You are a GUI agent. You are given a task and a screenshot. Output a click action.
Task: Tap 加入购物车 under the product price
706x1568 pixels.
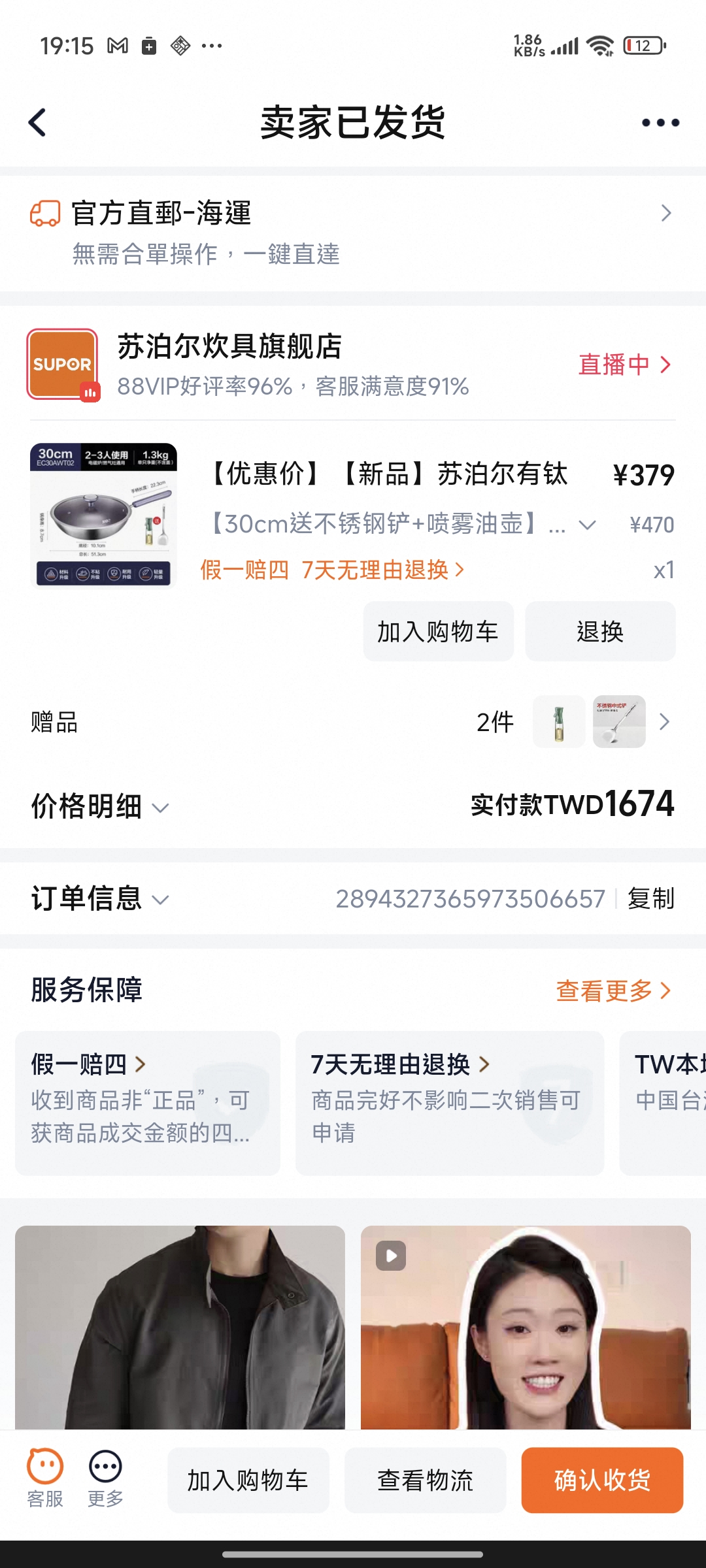pyautogui.click(x=438, y=632)
